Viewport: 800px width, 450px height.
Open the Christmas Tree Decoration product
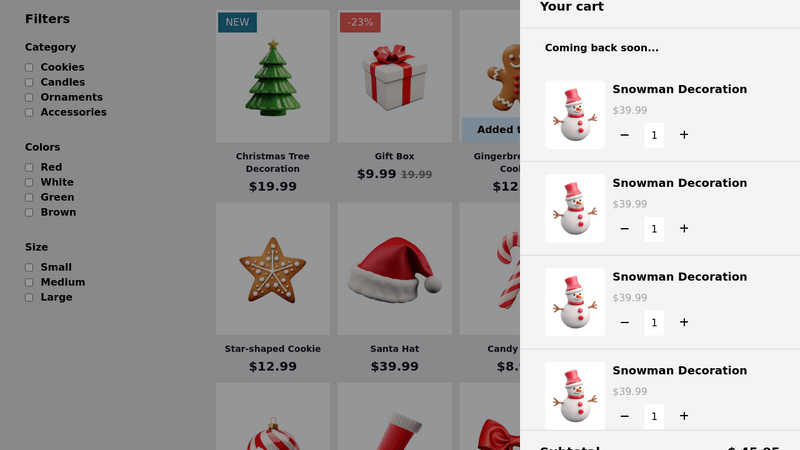272,77
